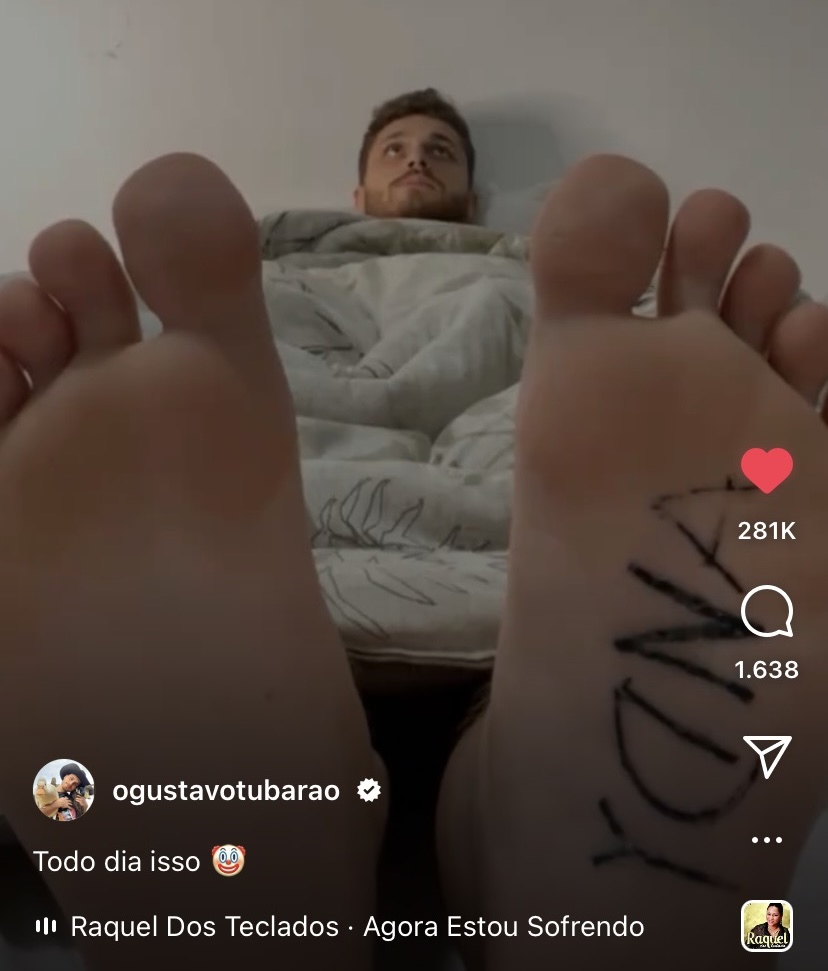Screen dimensions: 828x971
Task: Open the three-dot more options menu
Action: click(x=767, y=840)
